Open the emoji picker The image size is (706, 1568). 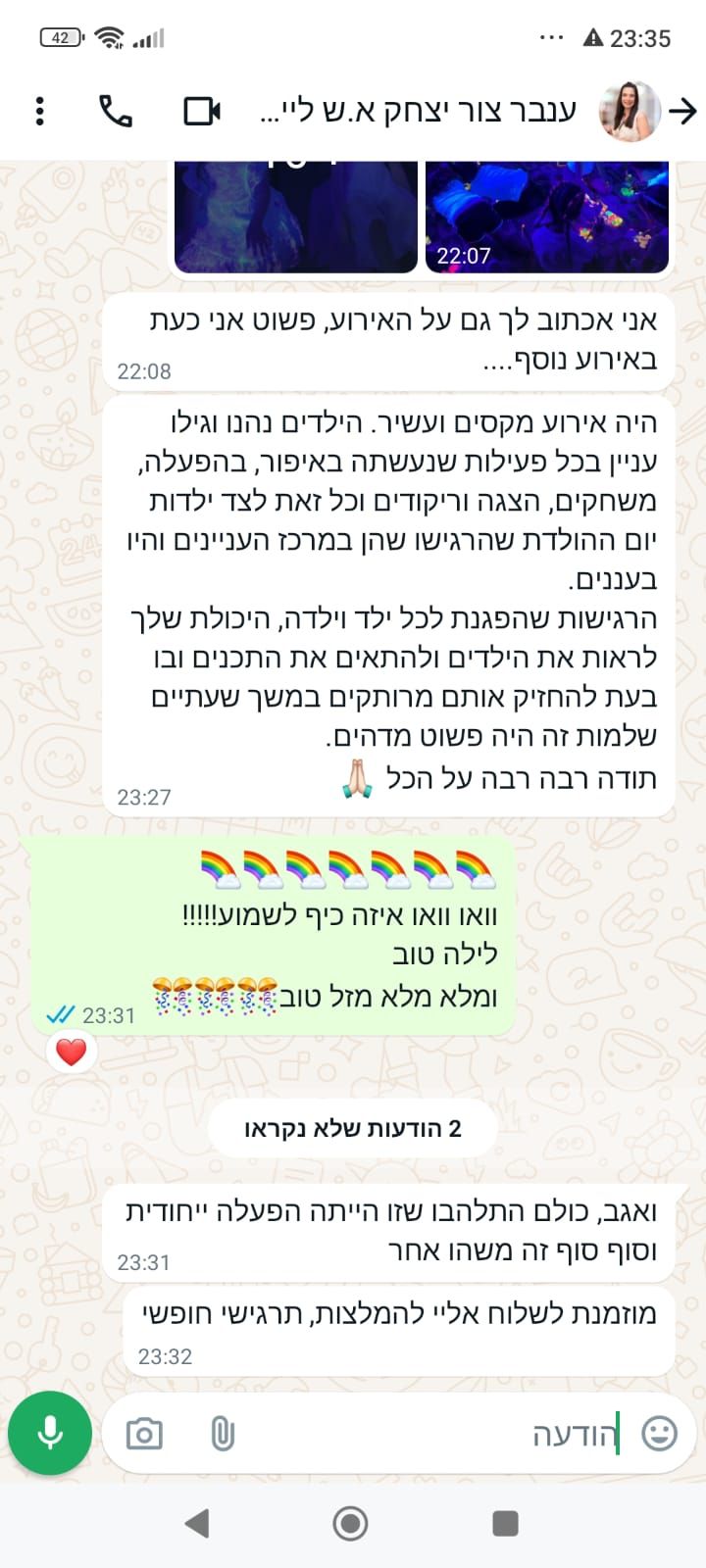(659, 1434)
